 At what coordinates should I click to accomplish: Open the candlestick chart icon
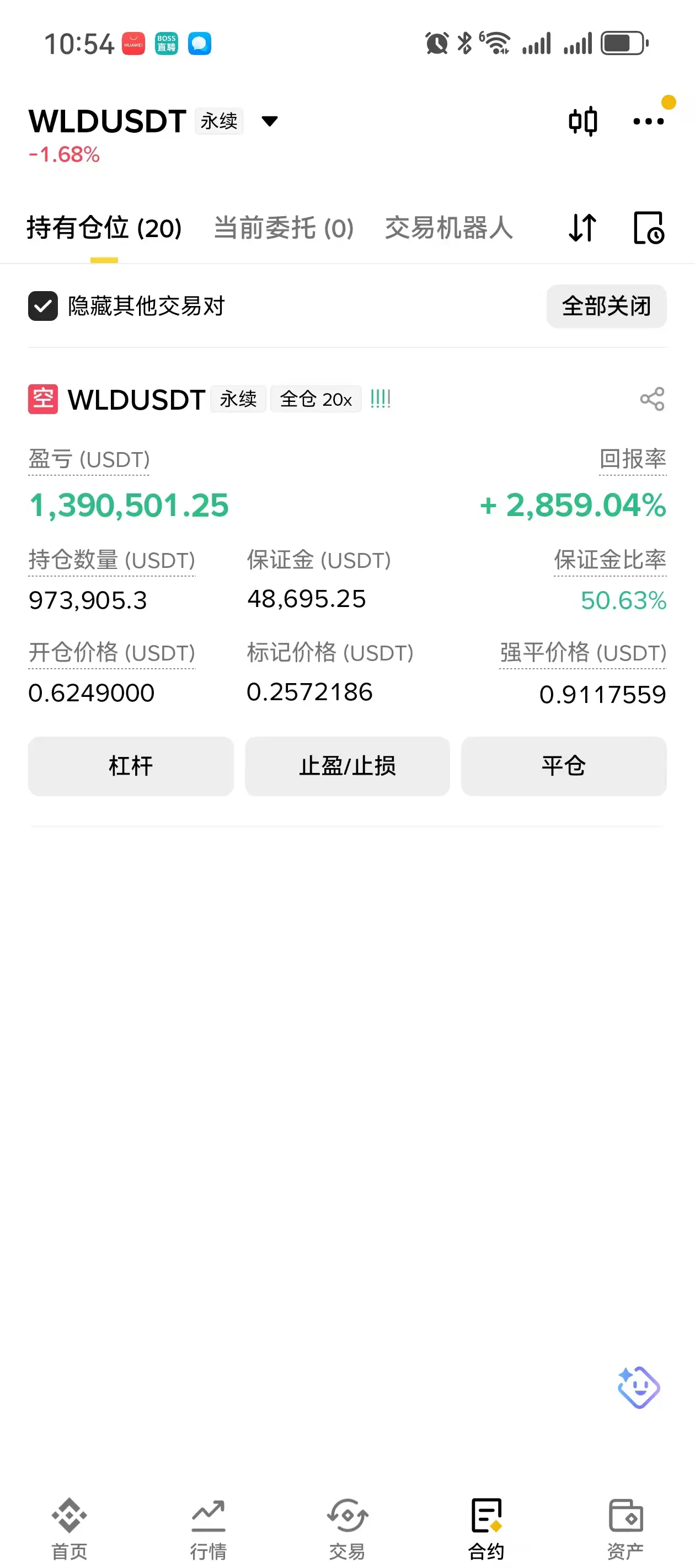coord(582,121)
